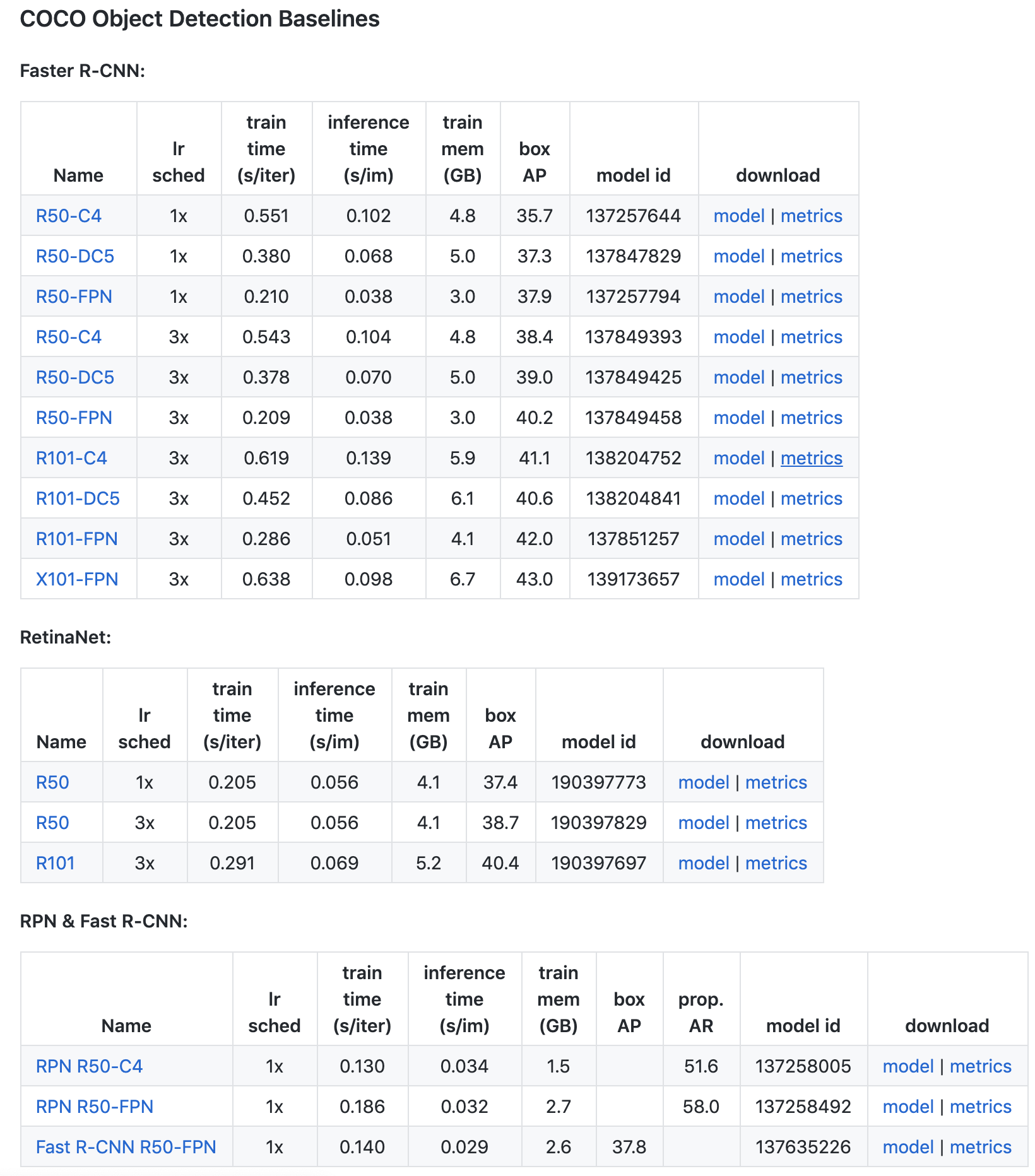Viewport: 1035px width, 1176px height.
Task: Open the RPN R50-C4 config link
Action: [90, 1066]
